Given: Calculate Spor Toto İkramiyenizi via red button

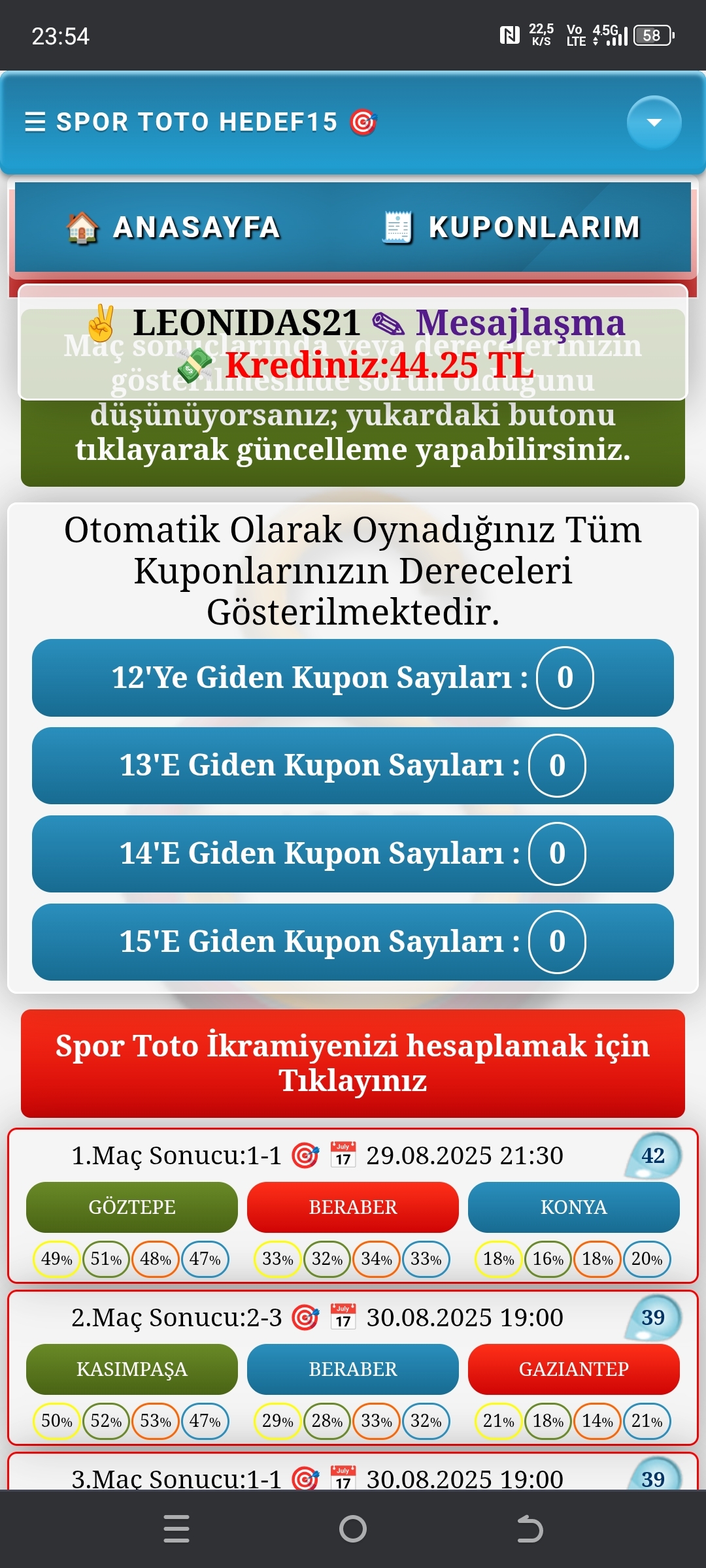Looking at the screenshot, I should (353, 1063).
